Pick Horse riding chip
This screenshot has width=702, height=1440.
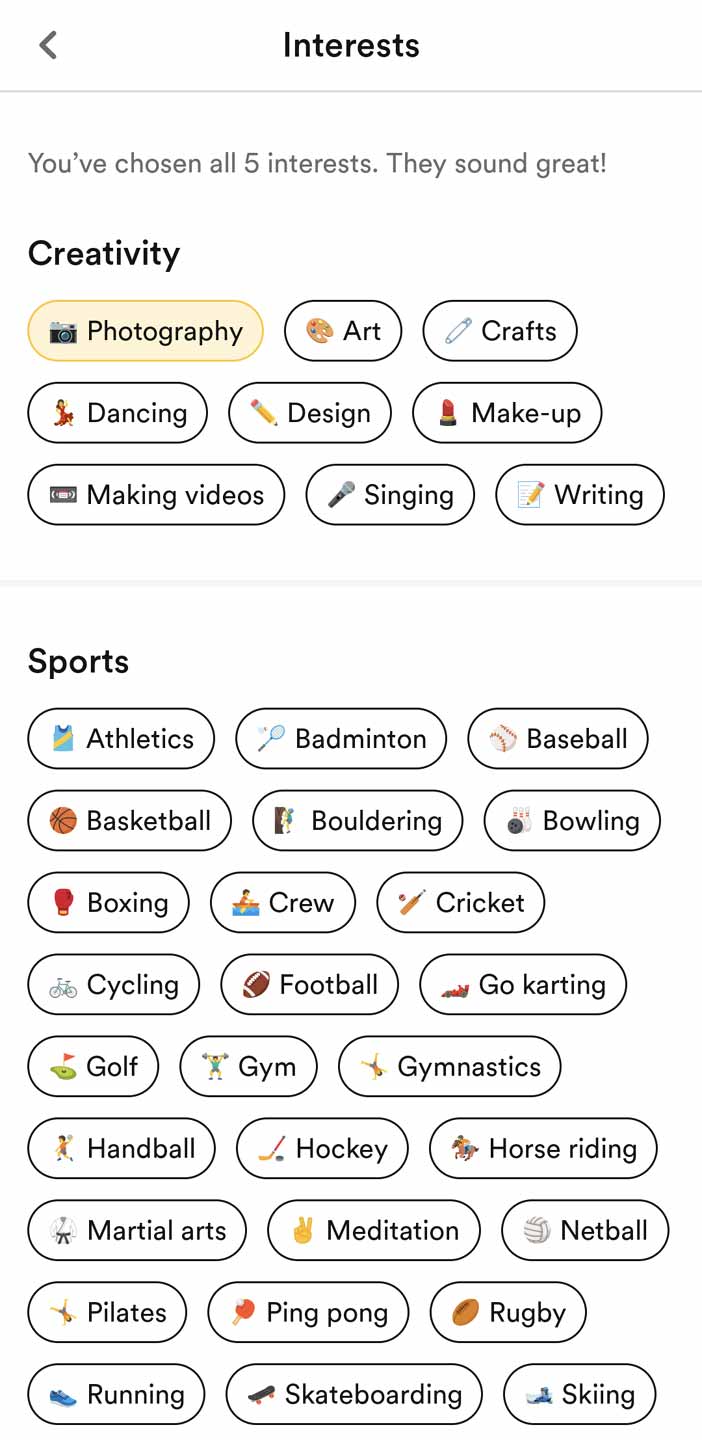coord(543,1149)
